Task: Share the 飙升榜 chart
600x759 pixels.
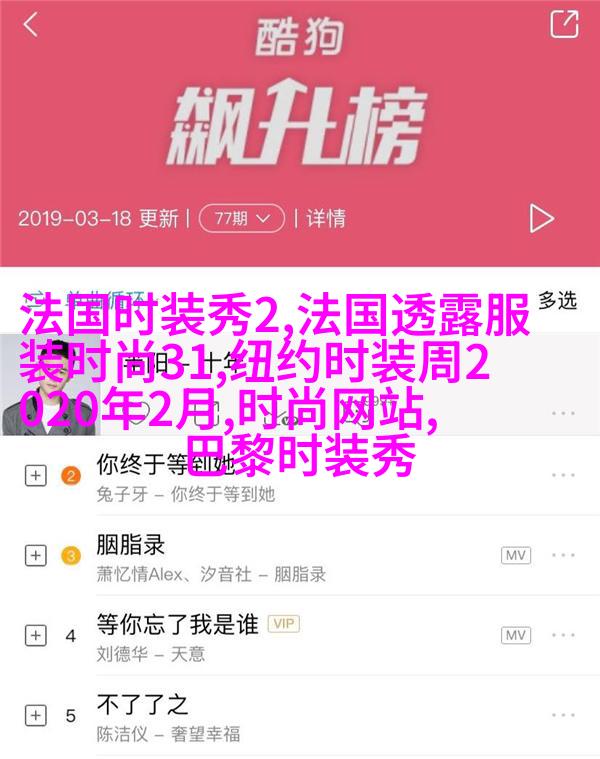Action: [564, 24]
